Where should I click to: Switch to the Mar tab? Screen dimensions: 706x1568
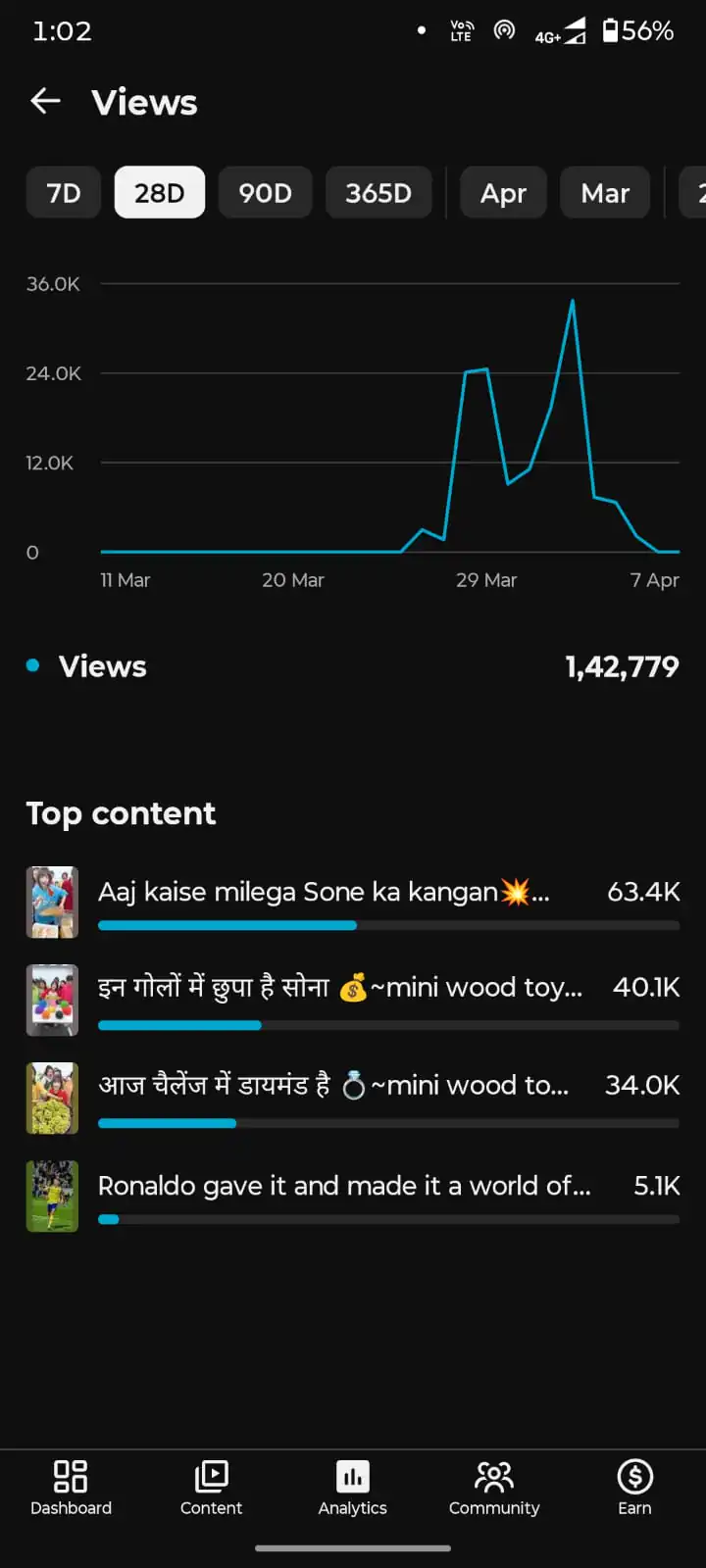pos(605,192)
